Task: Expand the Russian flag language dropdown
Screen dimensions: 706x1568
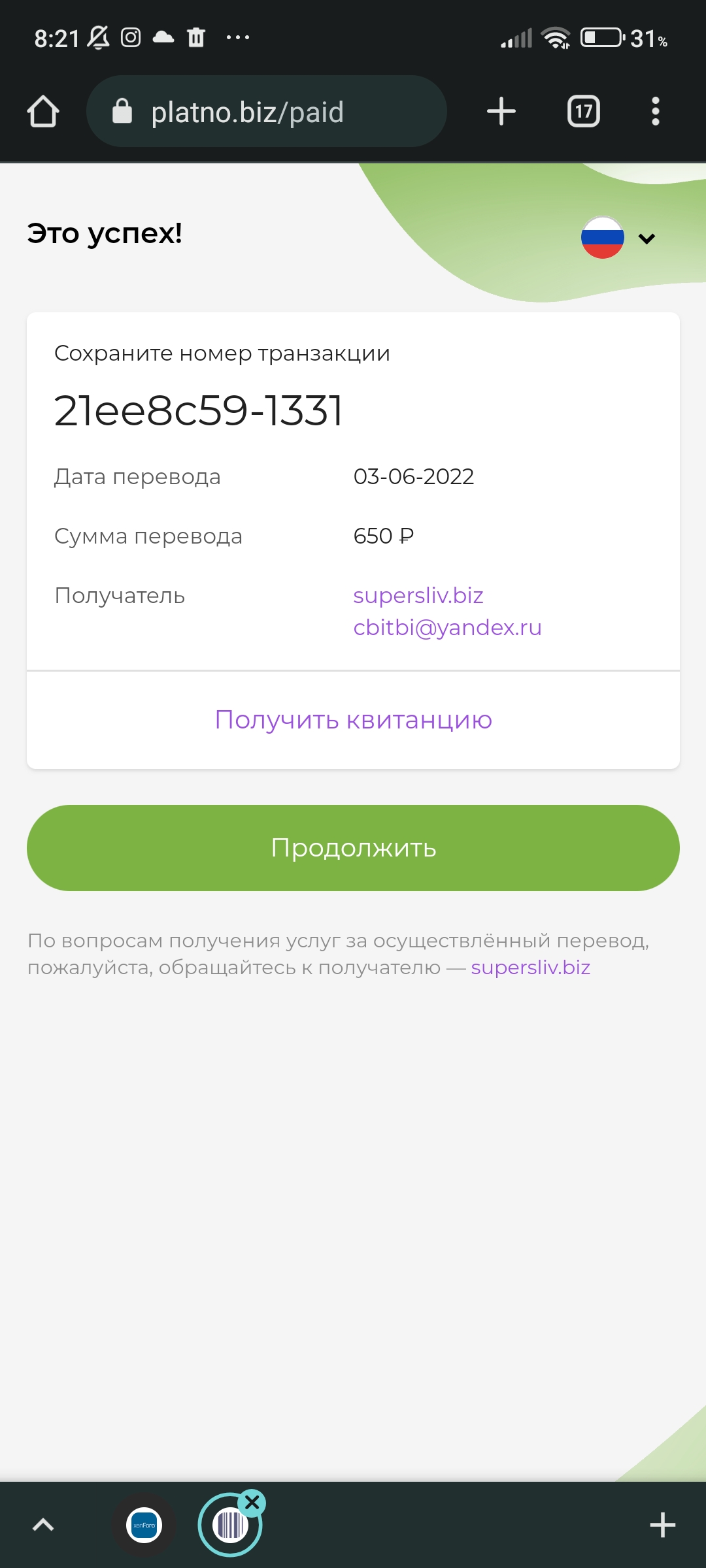Action: point(618,238)
